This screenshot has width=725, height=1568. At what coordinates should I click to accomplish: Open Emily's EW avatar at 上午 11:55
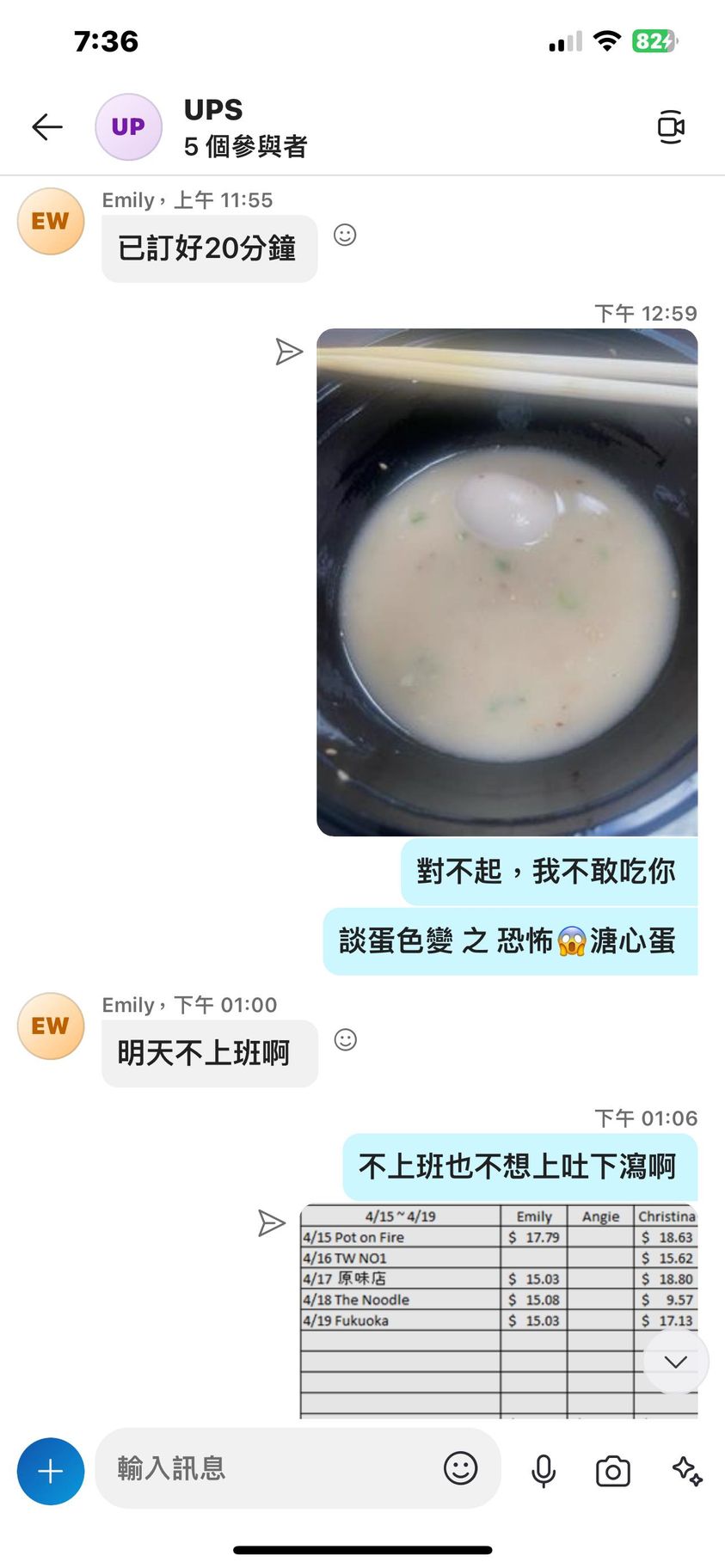pyautogui.click(x=51, y=221)
